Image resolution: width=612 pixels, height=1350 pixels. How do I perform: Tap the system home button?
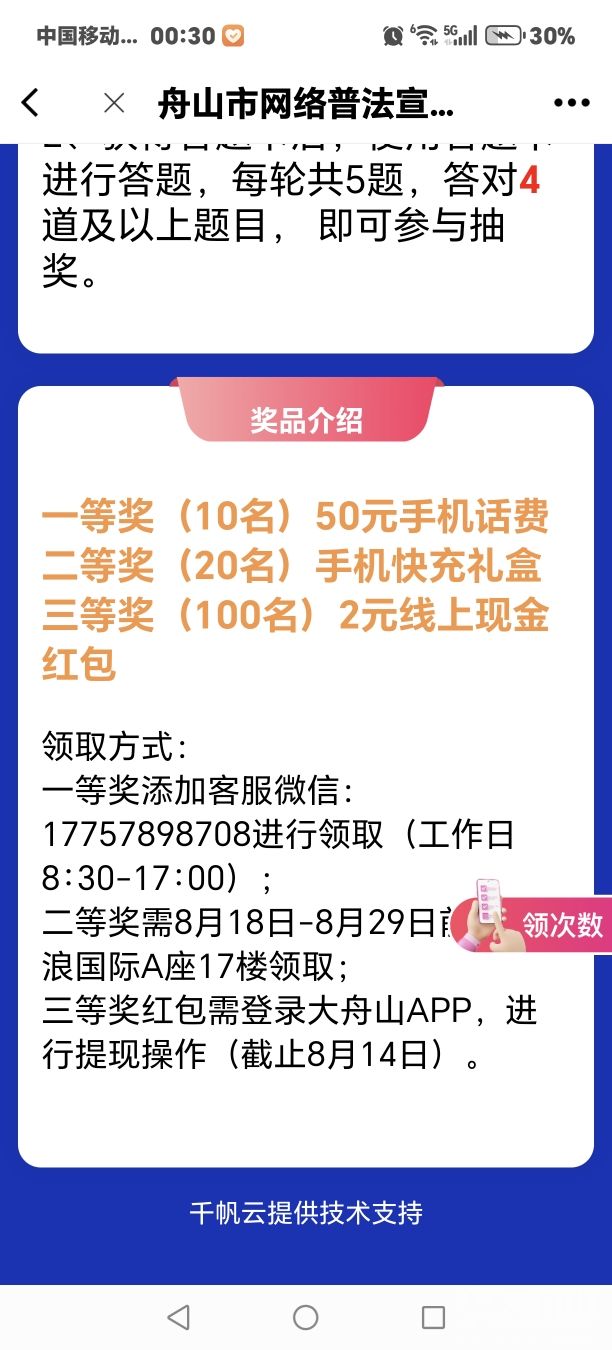306,1317
